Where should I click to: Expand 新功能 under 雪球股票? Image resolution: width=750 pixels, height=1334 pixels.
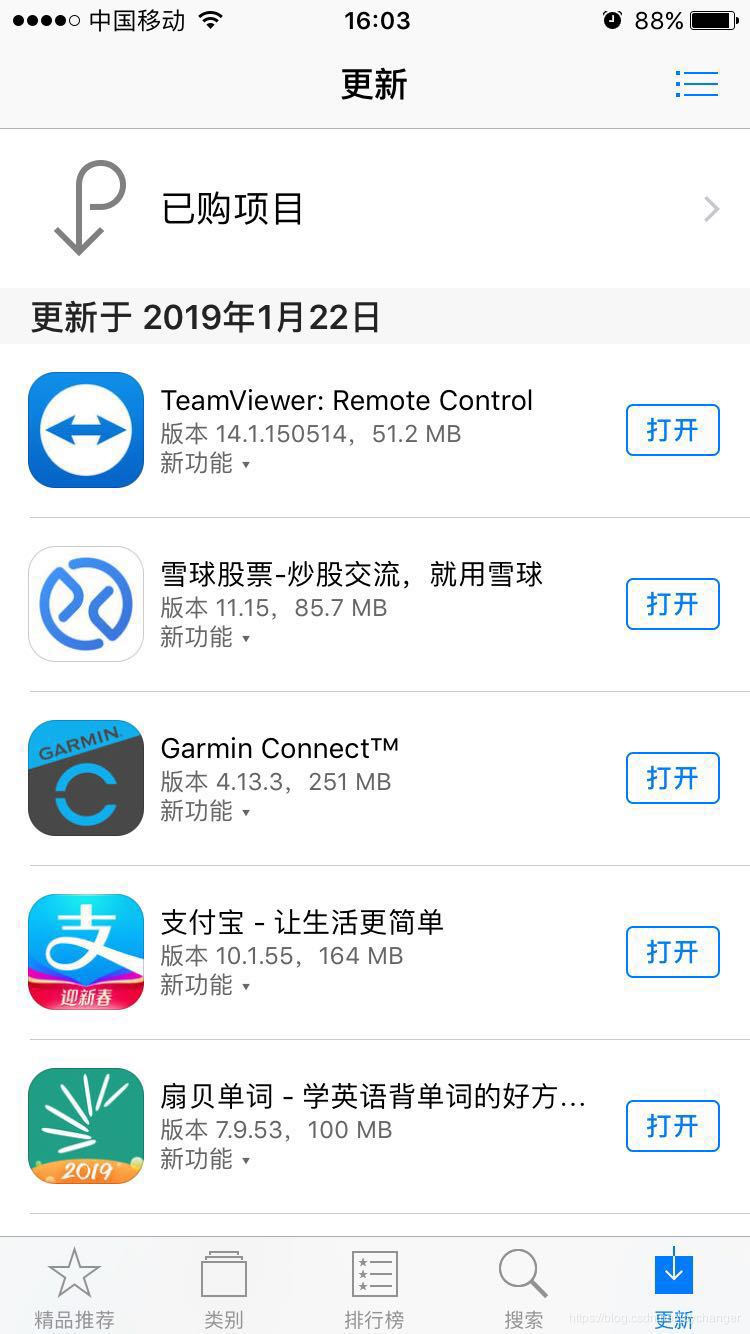(205, 637)
